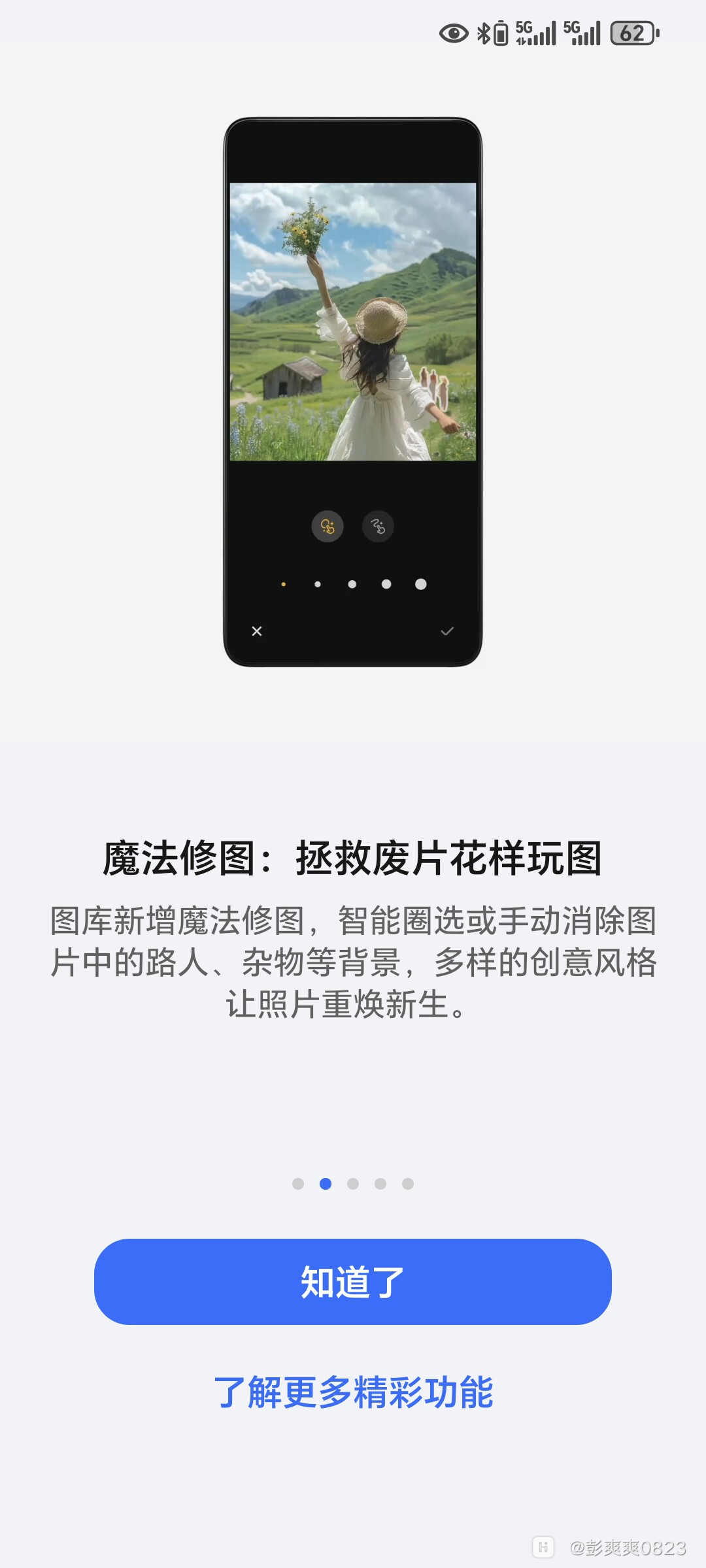Tap the currently active blue page dot

[327, 1184]
